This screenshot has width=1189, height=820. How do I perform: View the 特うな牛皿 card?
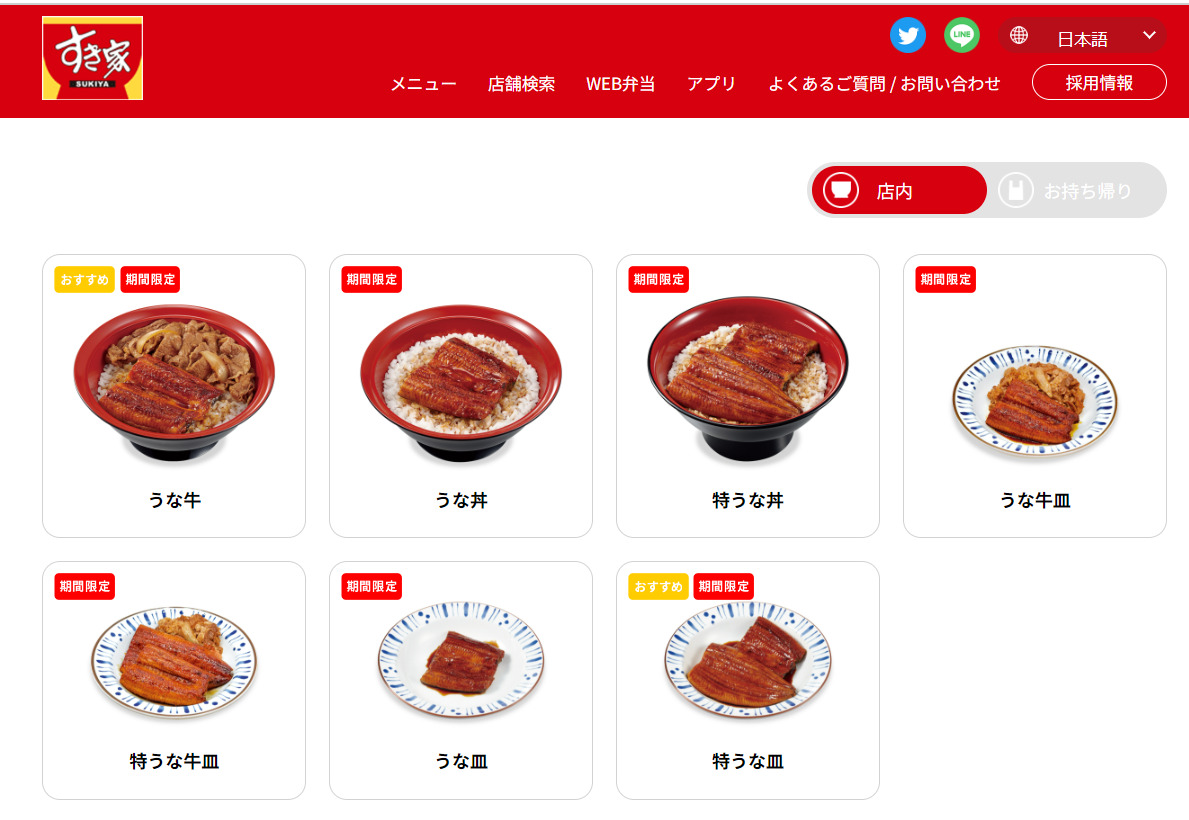[174, 680]
